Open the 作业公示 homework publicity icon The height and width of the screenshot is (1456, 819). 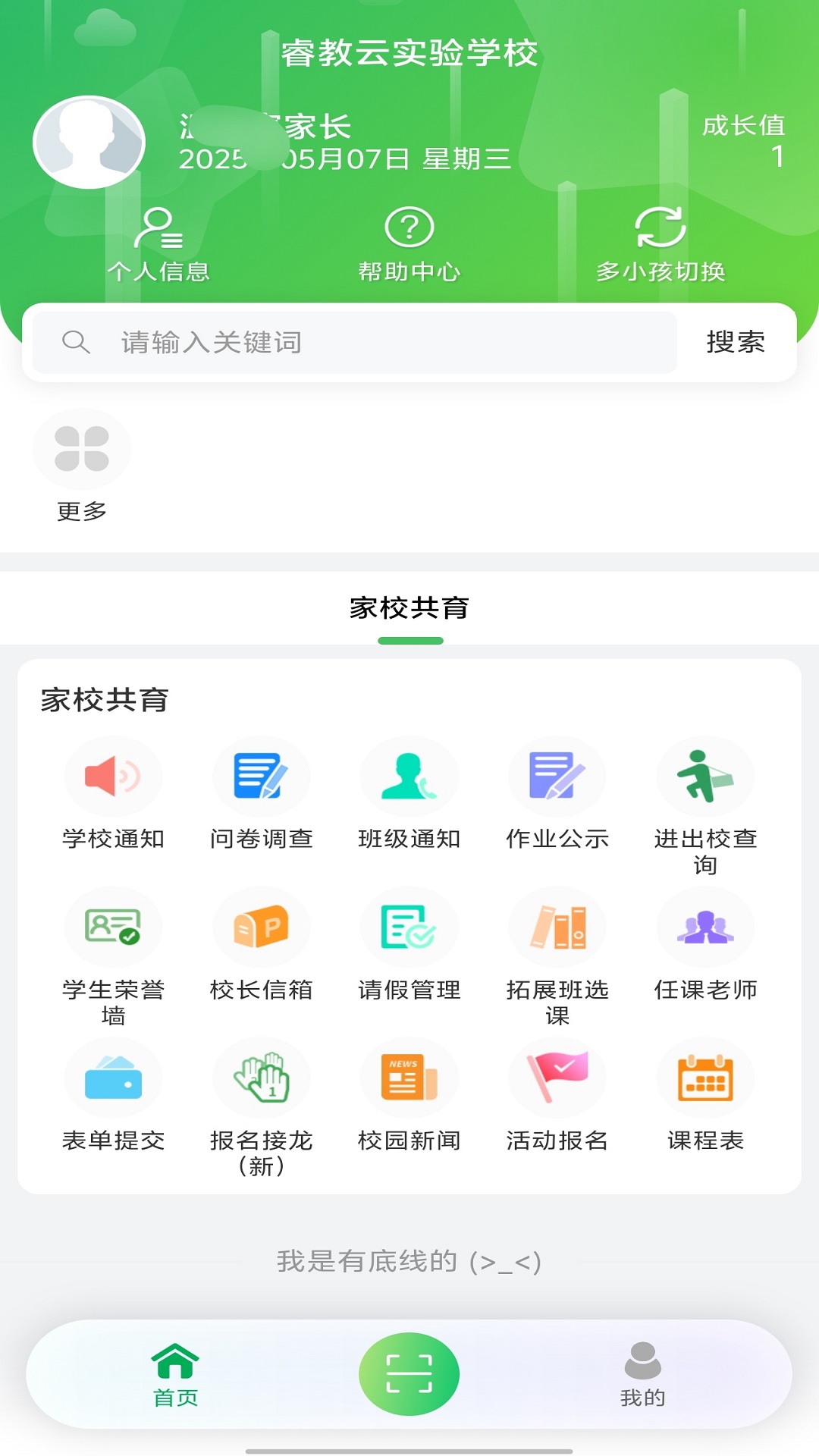(x=557, y=776)
